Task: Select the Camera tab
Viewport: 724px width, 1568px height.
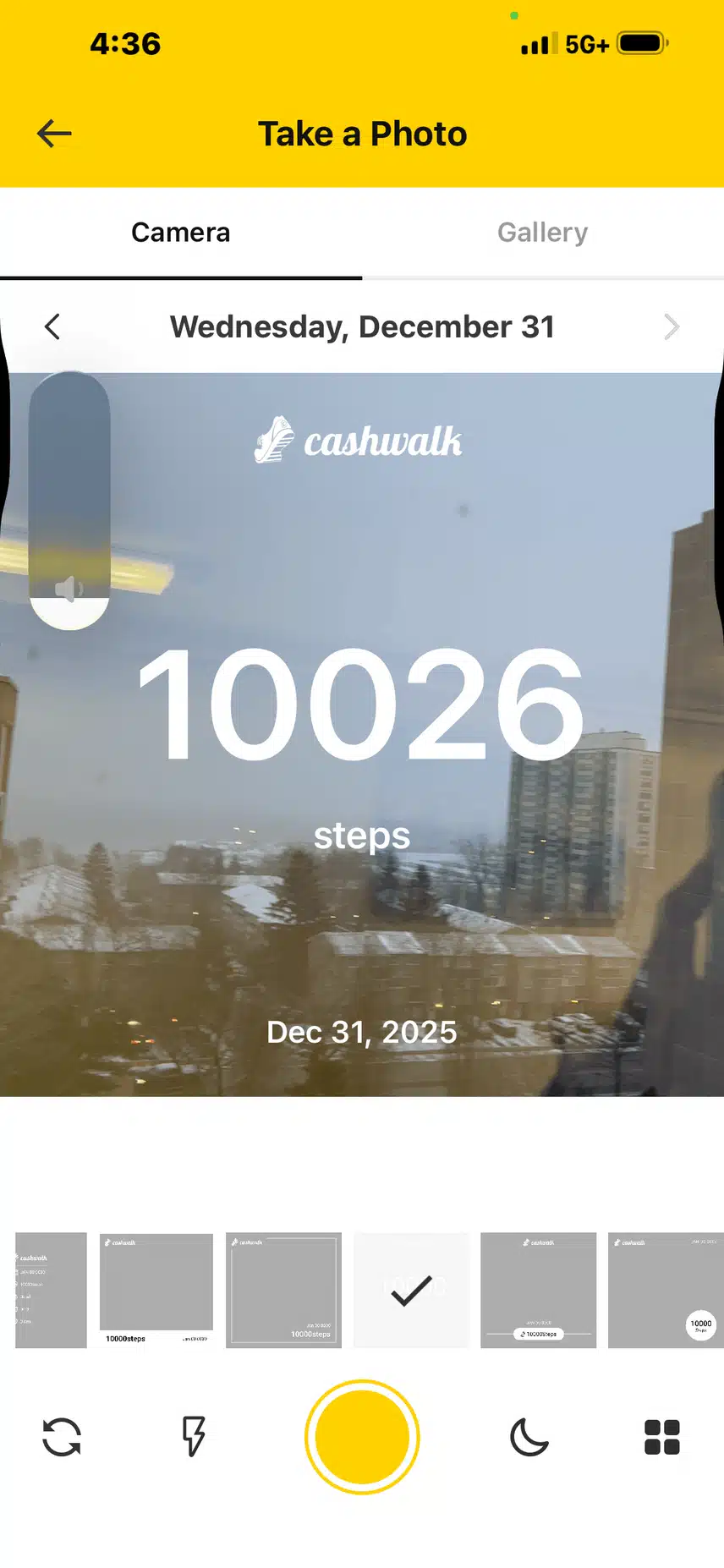Action: coord(180,233)
